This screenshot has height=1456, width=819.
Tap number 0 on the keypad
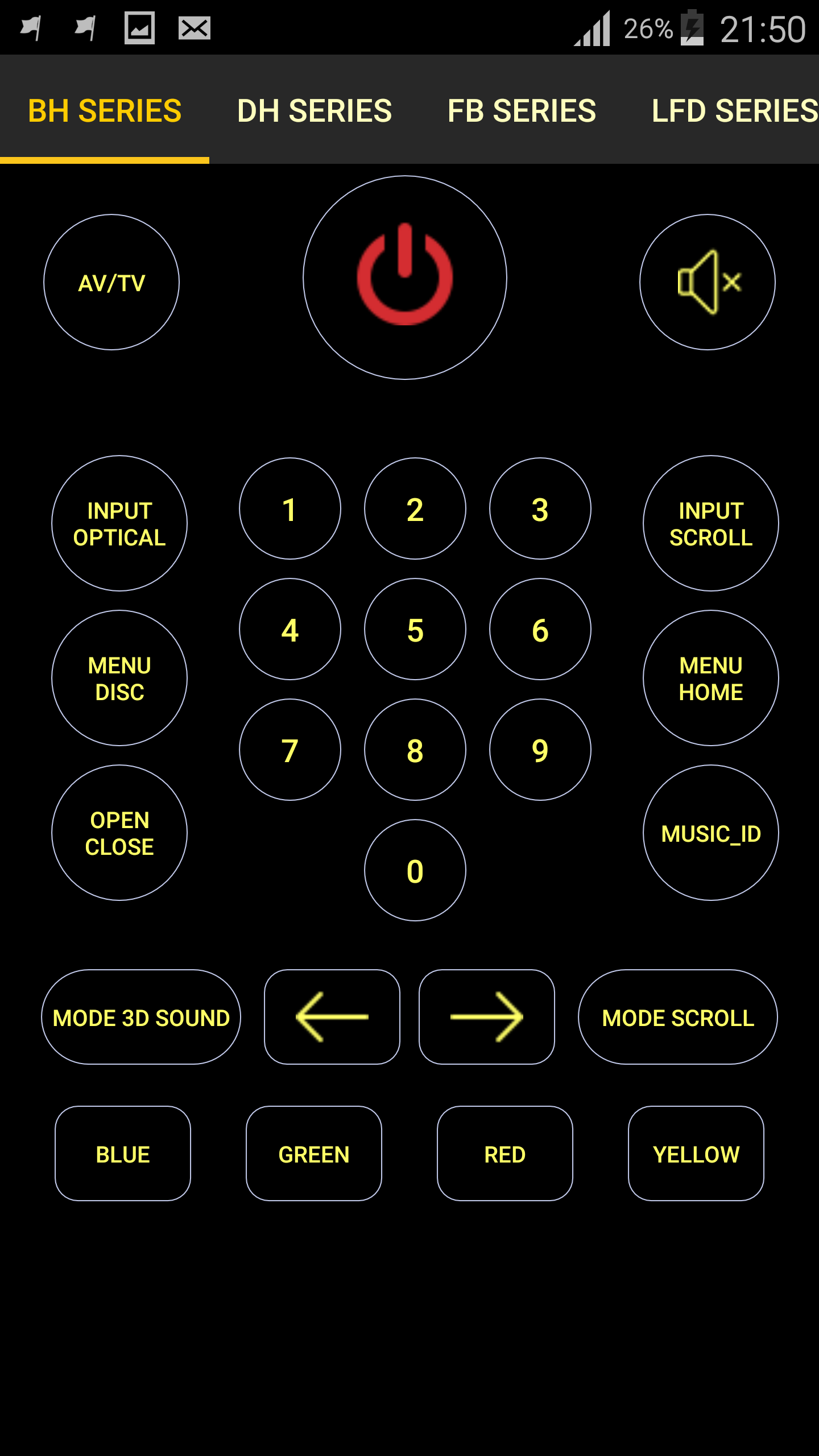(x=415, y=870)
